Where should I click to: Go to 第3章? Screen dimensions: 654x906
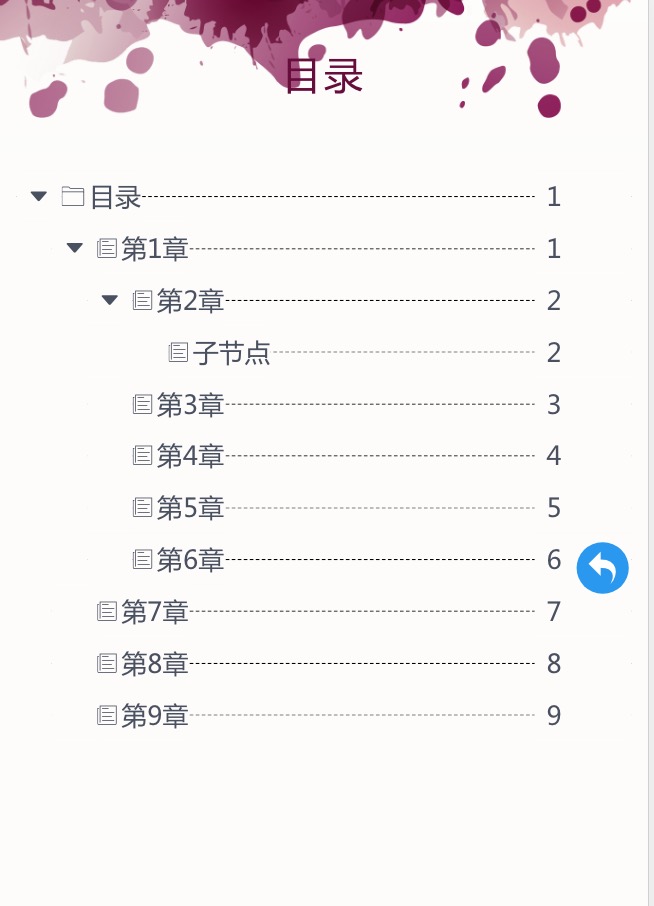(190, 405)
